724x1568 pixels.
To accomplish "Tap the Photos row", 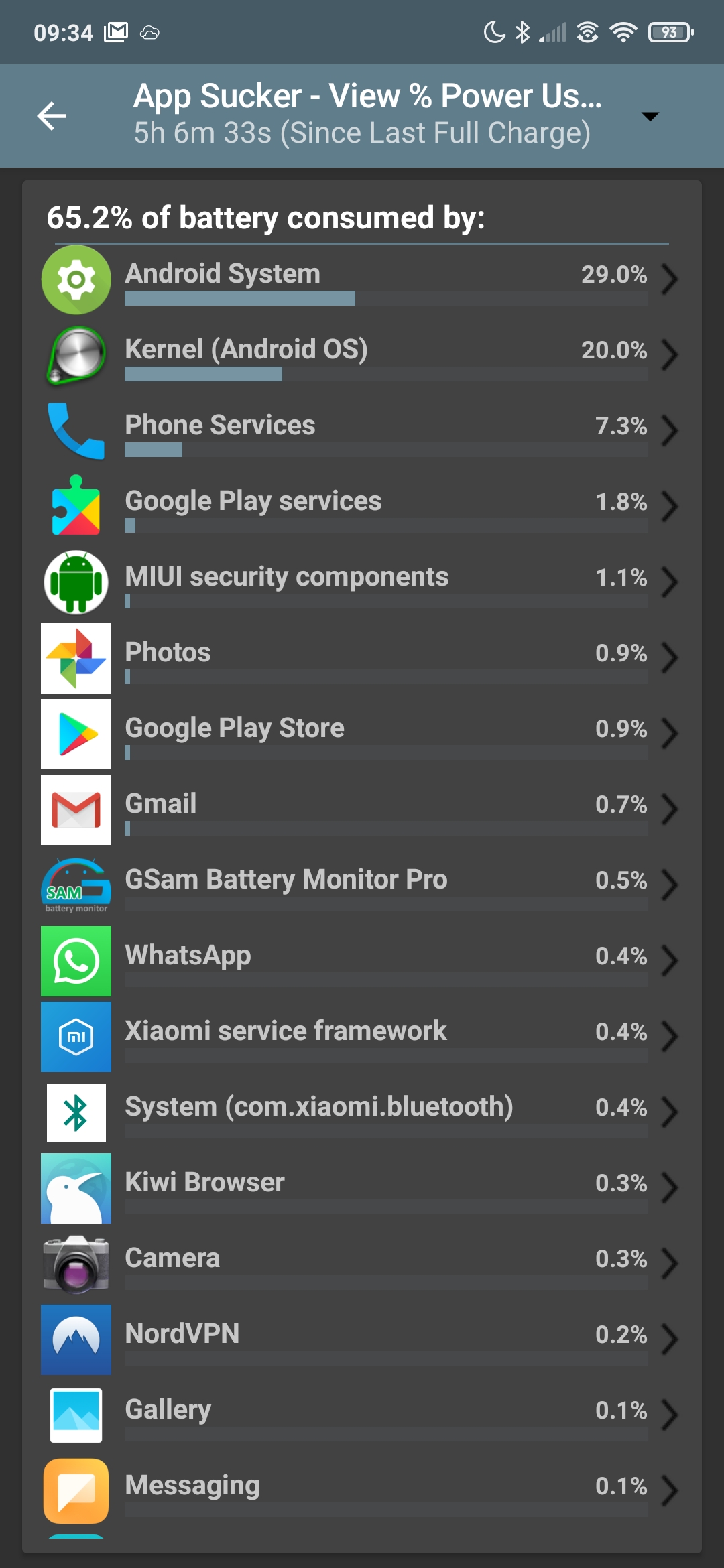I will [x=362, y=658].
